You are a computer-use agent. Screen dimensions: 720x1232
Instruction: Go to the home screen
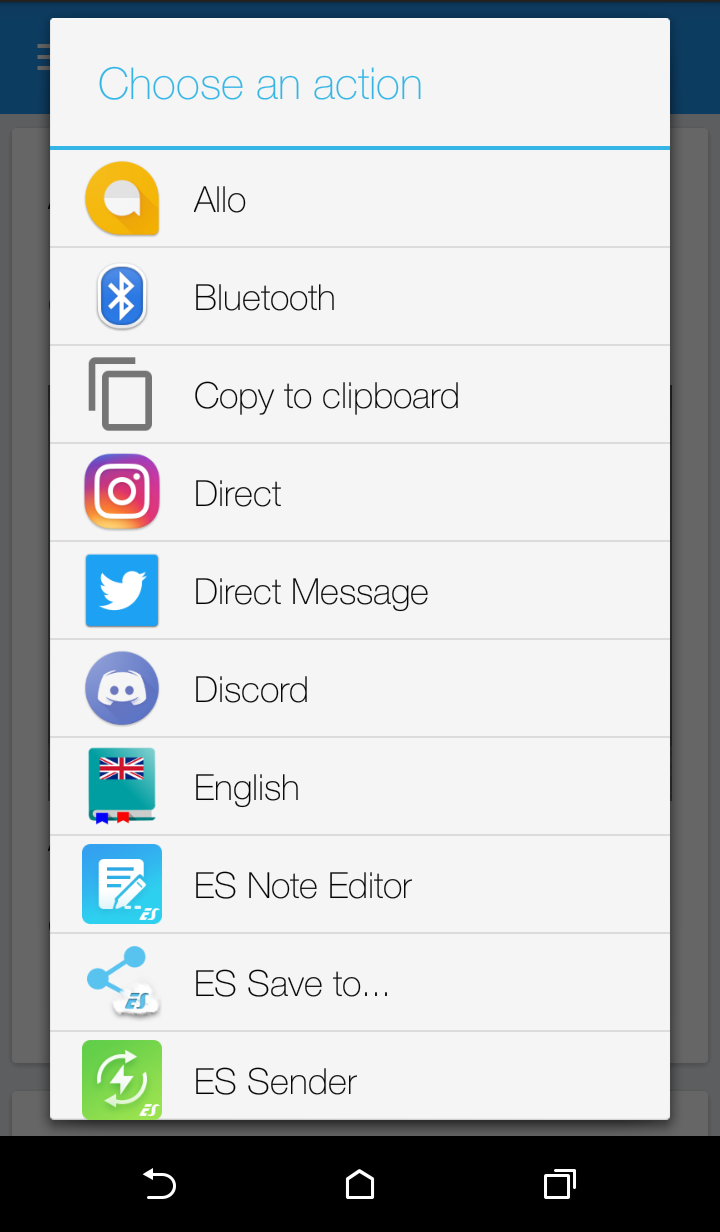coord(360,1185)
